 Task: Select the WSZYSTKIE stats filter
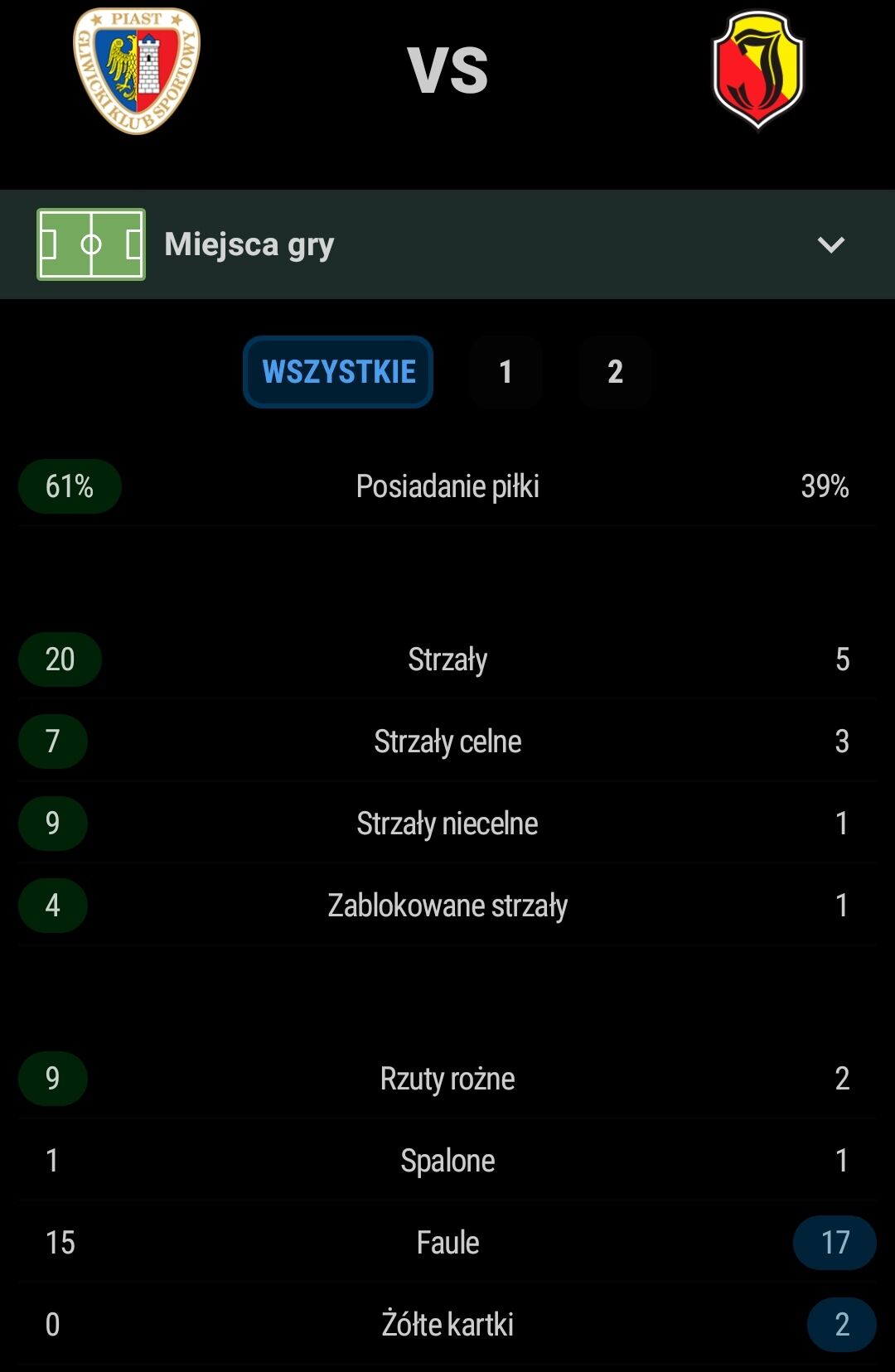tap(338, 372)
